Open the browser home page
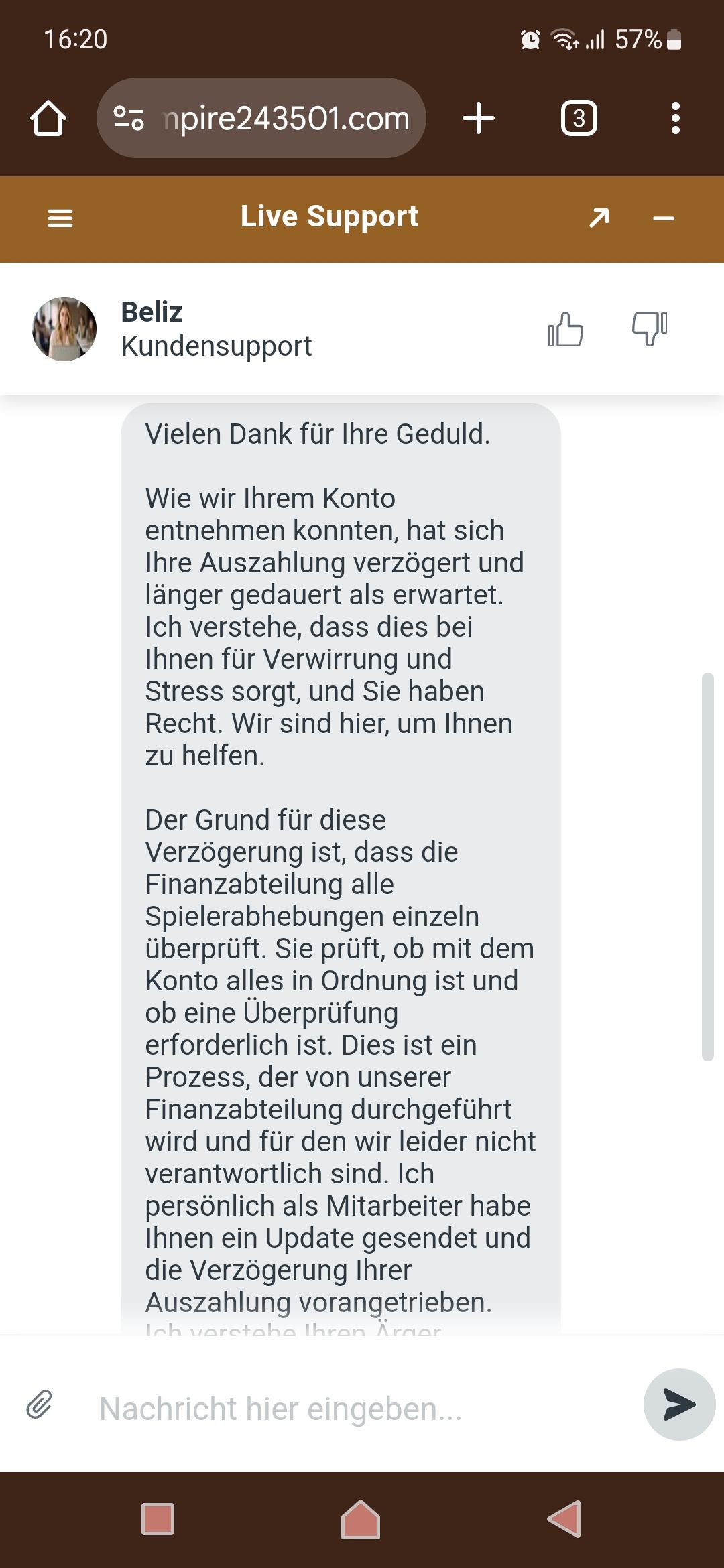The image size is (724, 1568). click(x=48, y=119)
